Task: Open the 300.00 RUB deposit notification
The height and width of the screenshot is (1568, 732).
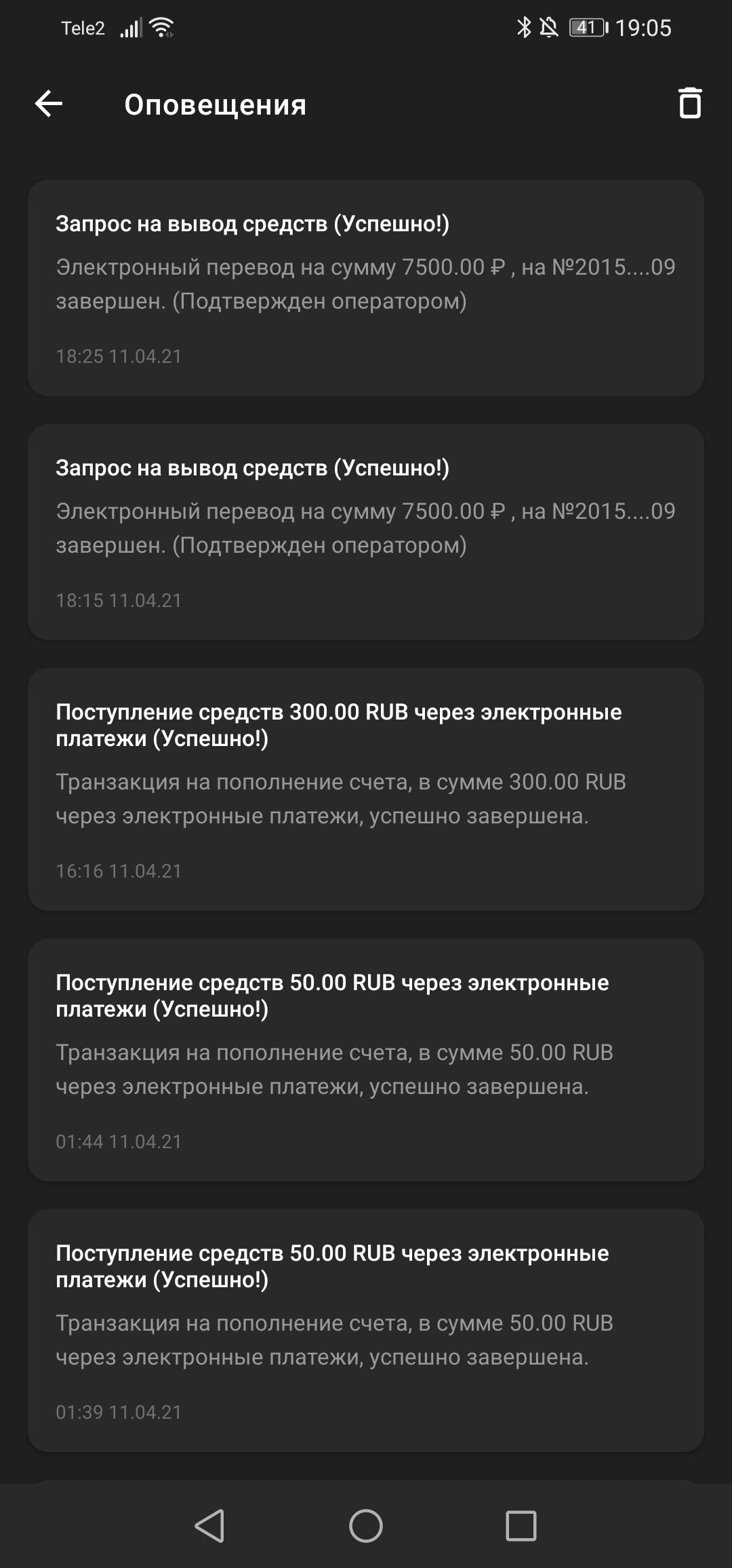Action: (366, 789)
